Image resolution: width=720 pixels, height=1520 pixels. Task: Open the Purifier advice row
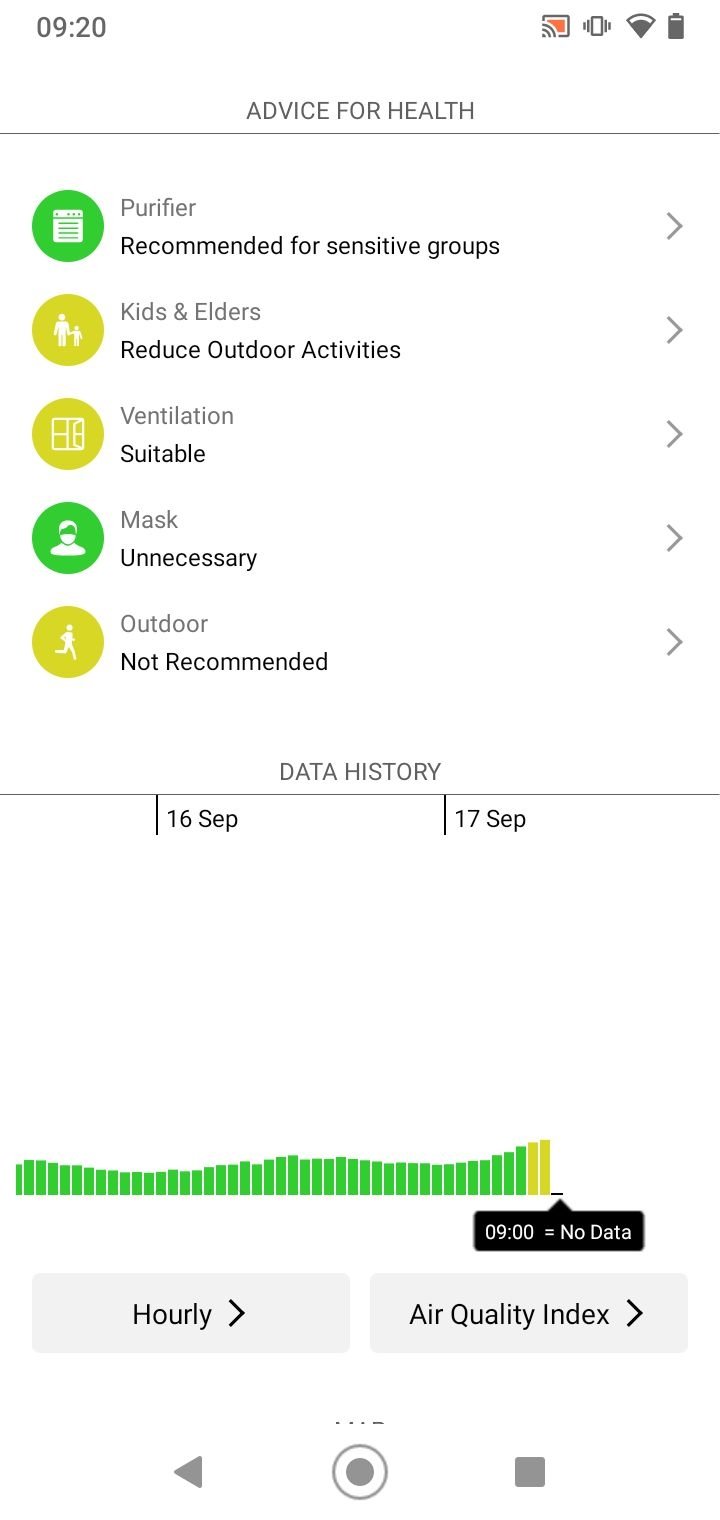(360, 227)
